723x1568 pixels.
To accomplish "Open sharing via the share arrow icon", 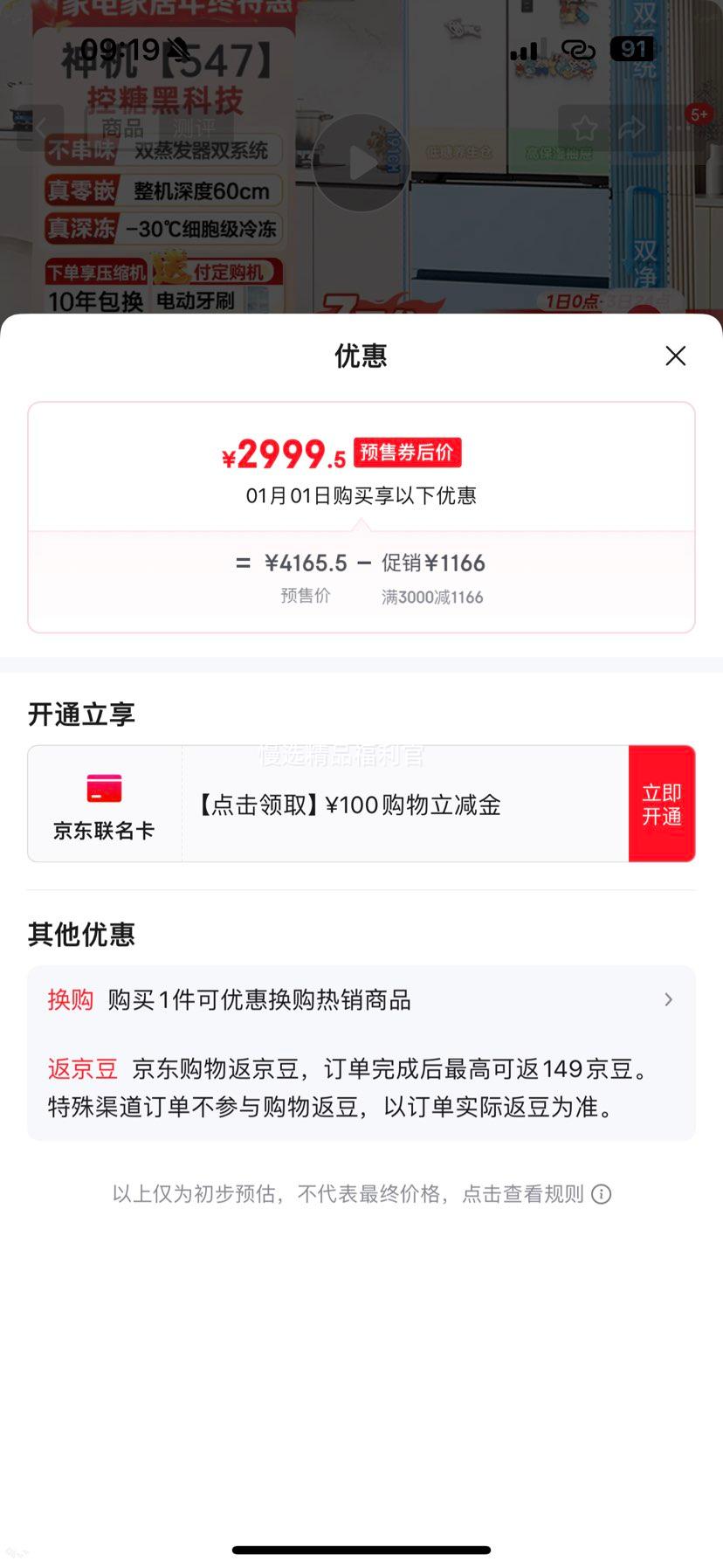I will pos(630,128).
